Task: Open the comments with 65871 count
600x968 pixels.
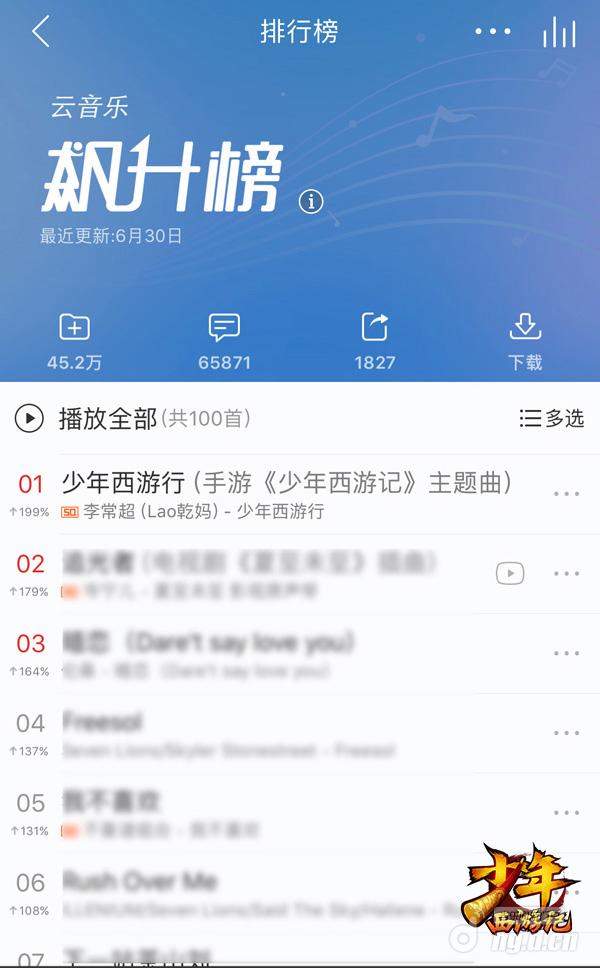Action: [224, 341]
